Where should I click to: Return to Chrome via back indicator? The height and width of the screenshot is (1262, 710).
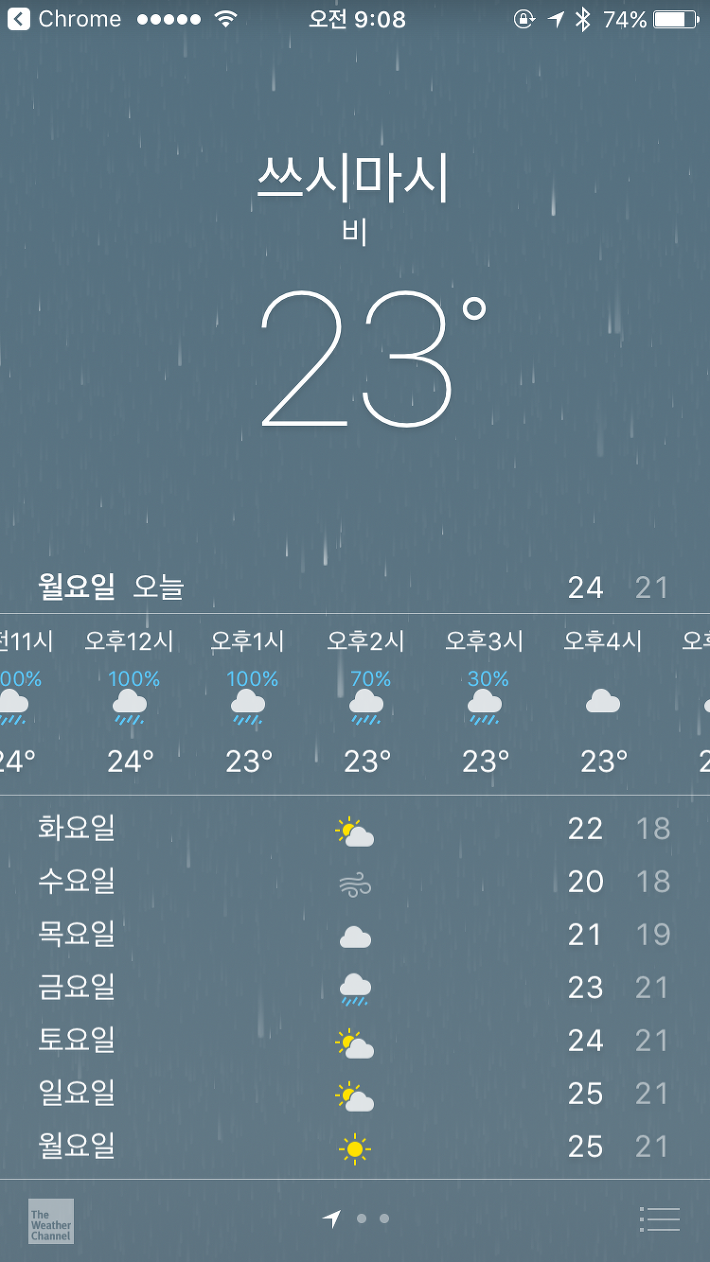[65, 19]
